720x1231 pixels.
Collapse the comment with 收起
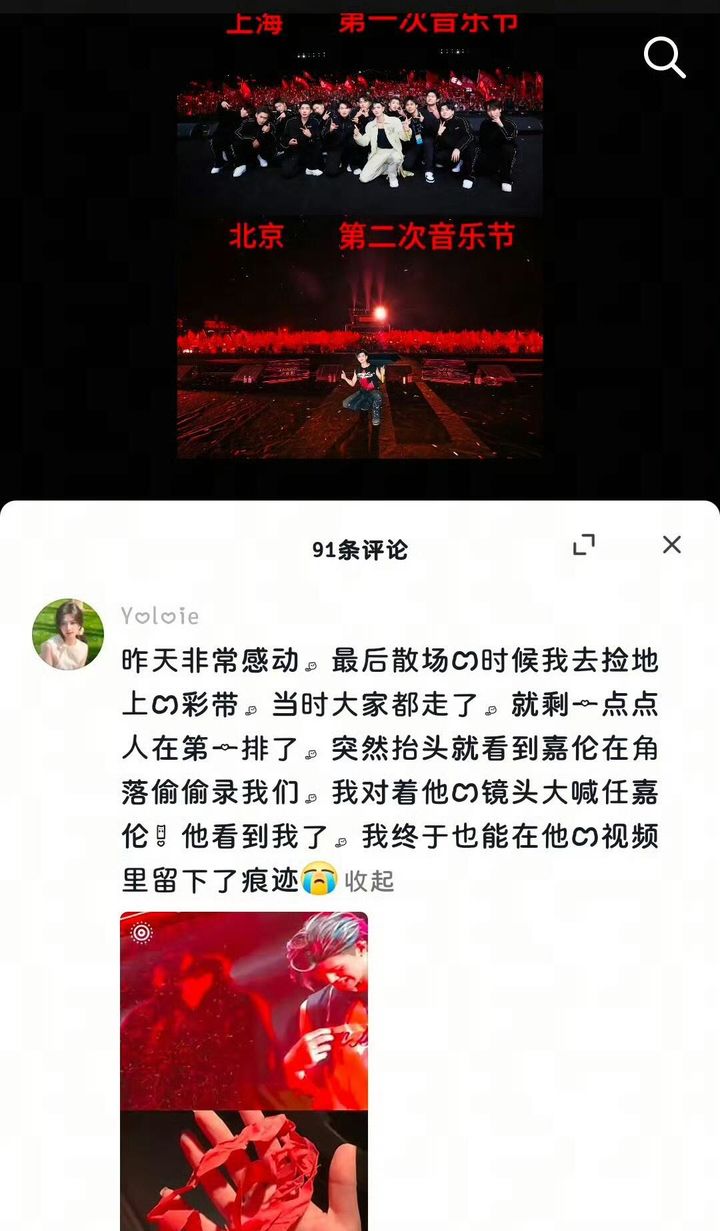click(369, 881)
